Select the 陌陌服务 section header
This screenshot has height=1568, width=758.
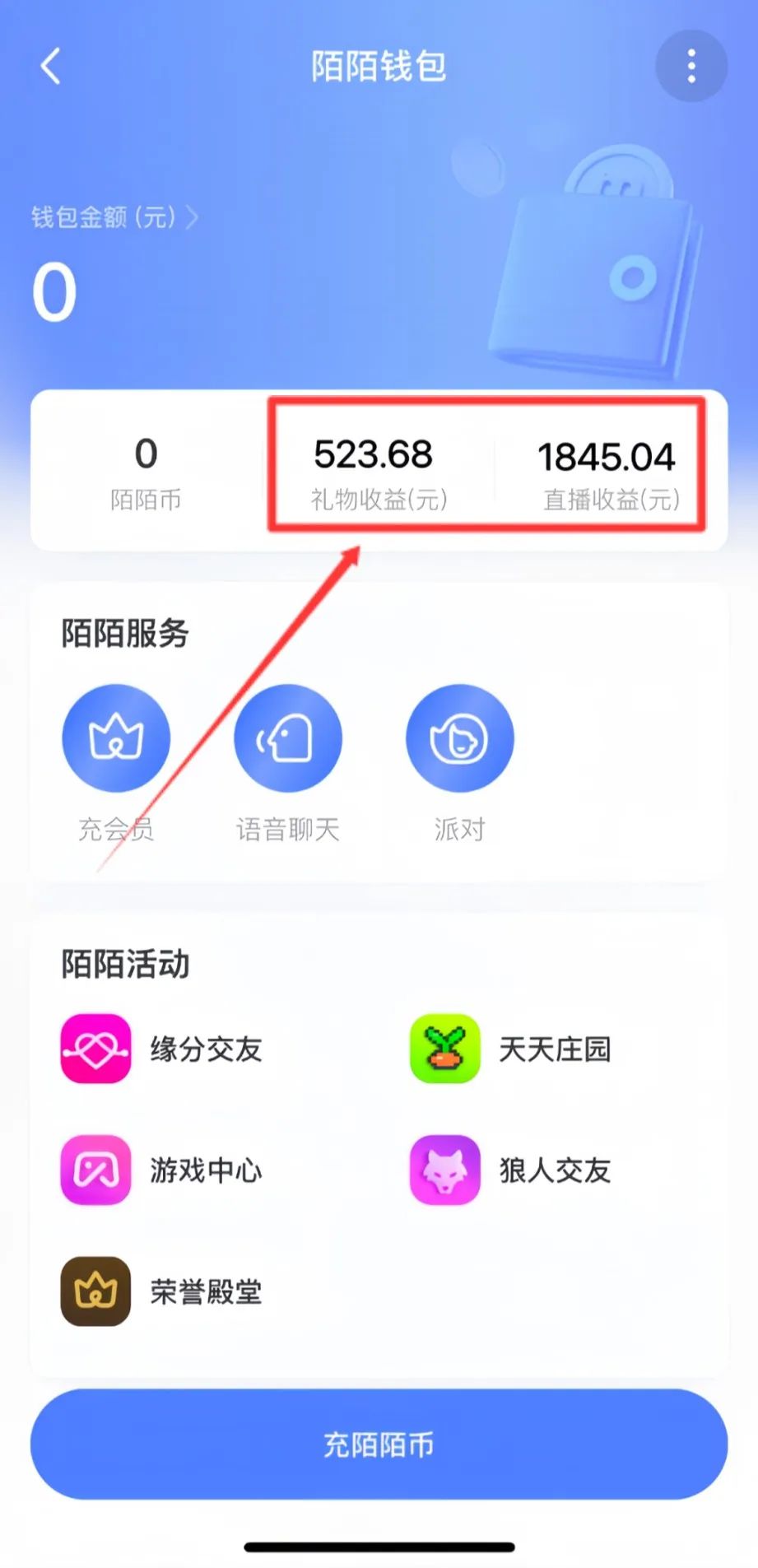tap(125, 634)
